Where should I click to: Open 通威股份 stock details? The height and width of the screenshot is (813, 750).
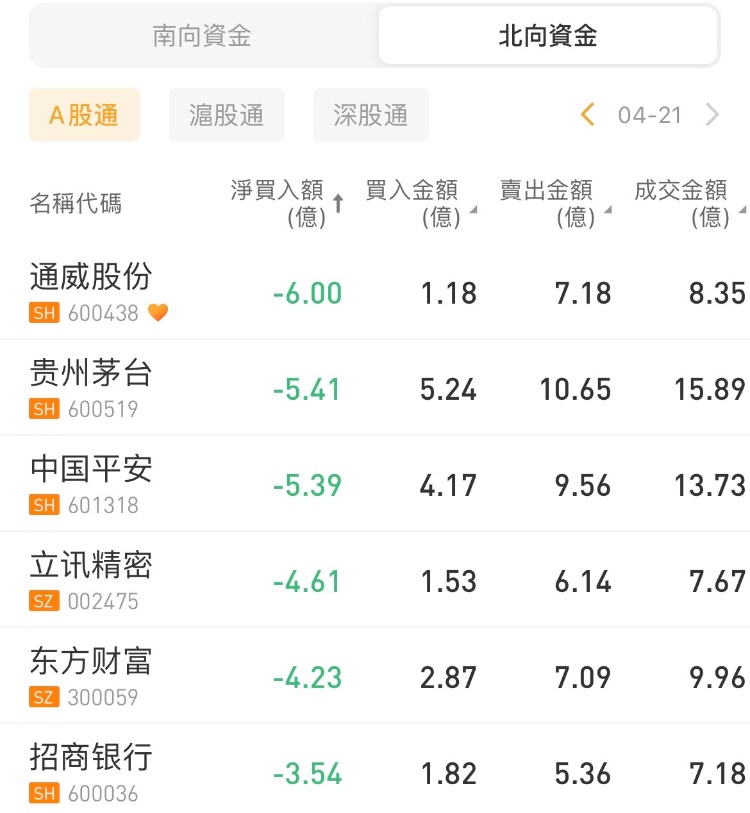point(92,290)
